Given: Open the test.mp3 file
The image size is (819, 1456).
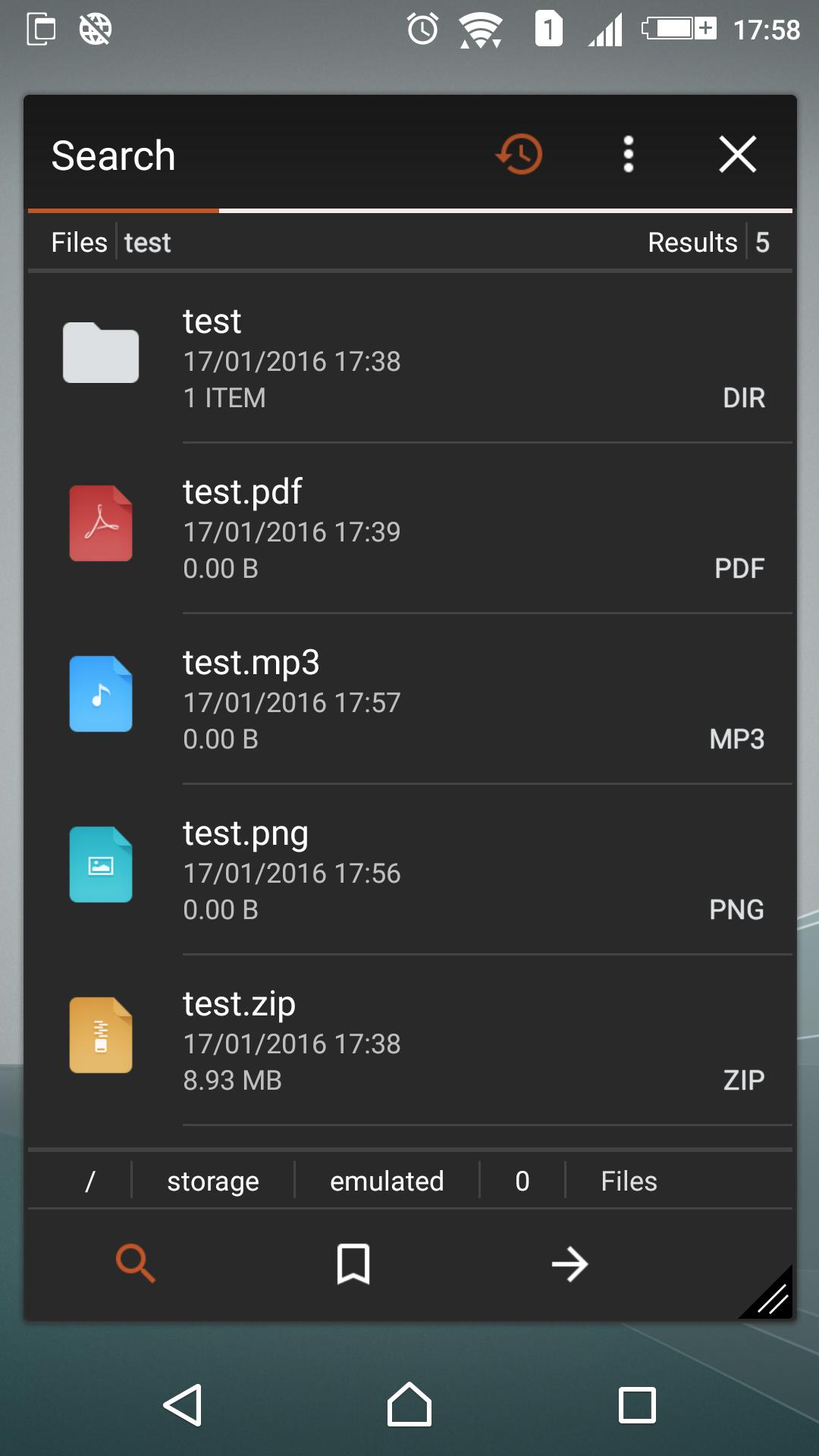Looking at the screenshot, I should 409,699.
